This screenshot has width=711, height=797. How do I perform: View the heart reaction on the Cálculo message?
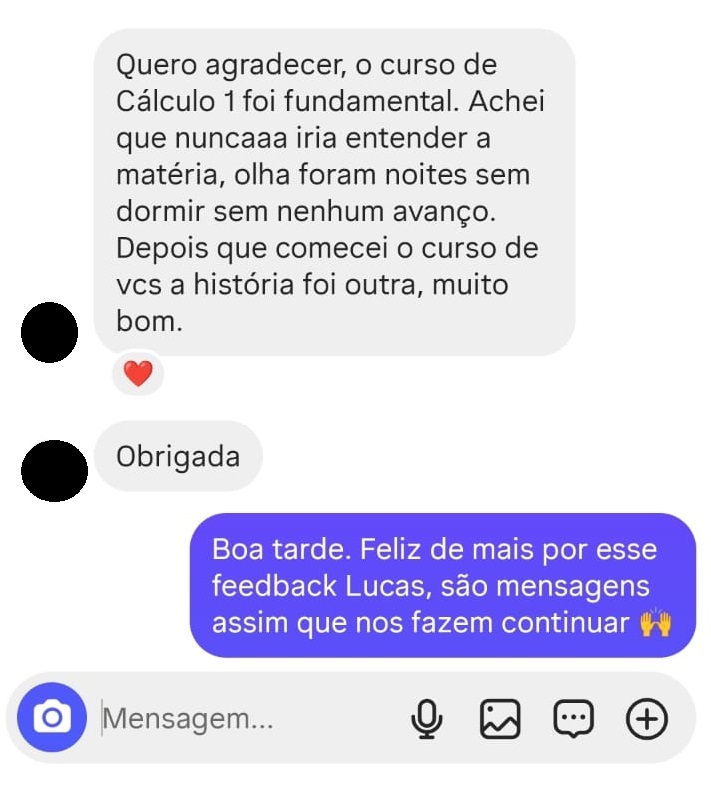point(138,374)
